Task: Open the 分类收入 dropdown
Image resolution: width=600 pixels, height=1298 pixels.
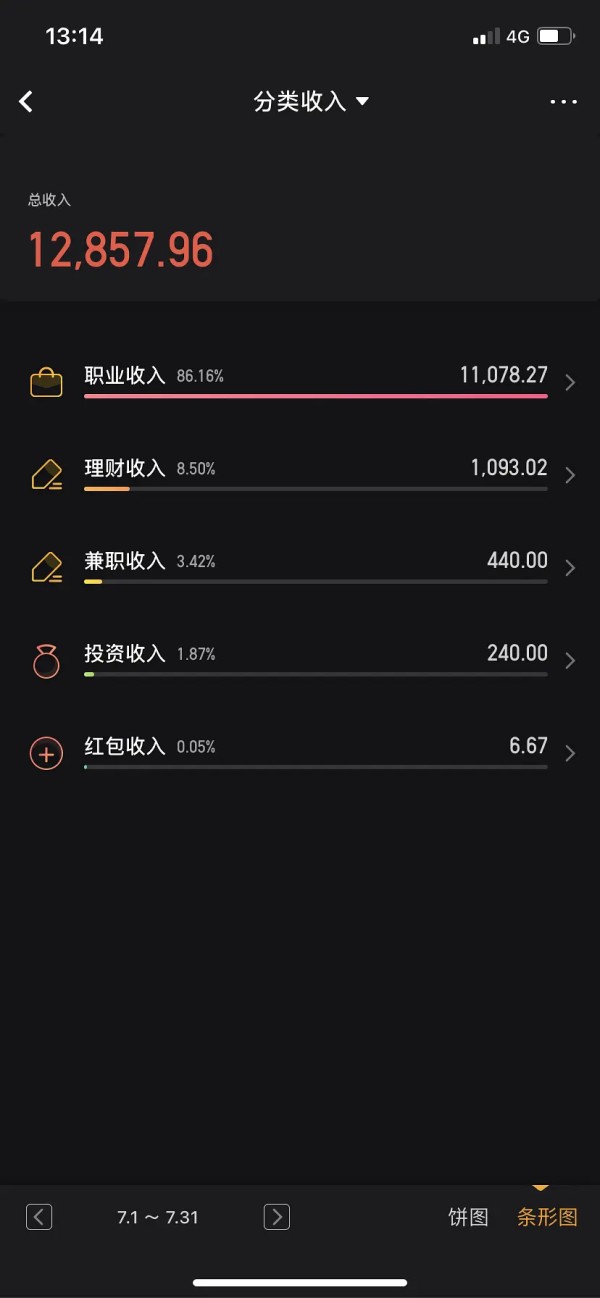Action: pyautogui.click(x=311, y=101)
